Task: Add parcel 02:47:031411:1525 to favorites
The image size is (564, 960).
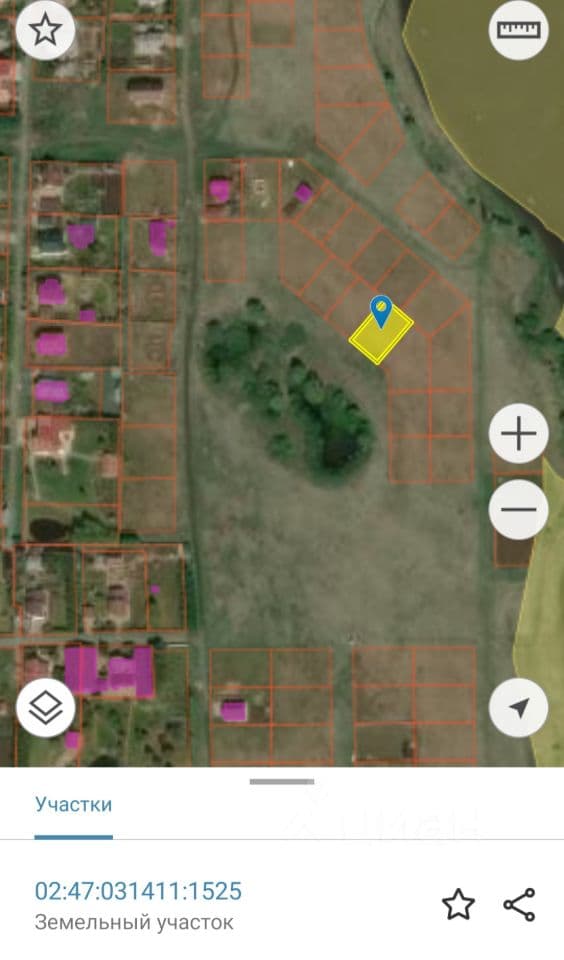Action: click(459, 904)
